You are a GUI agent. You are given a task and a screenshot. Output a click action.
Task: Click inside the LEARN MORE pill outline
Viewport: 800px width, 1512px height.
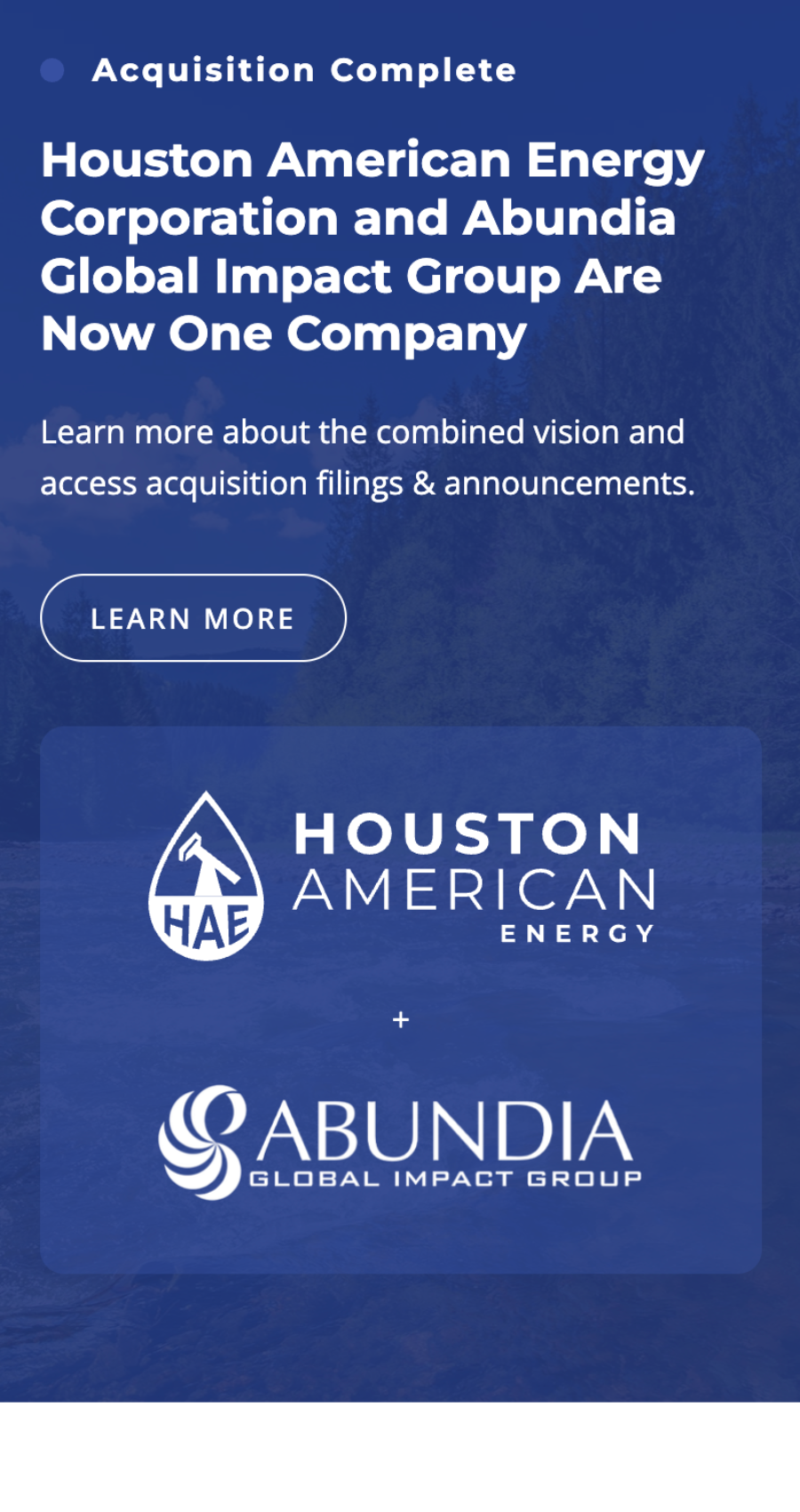pyautogui.click(x=193, y=617)
